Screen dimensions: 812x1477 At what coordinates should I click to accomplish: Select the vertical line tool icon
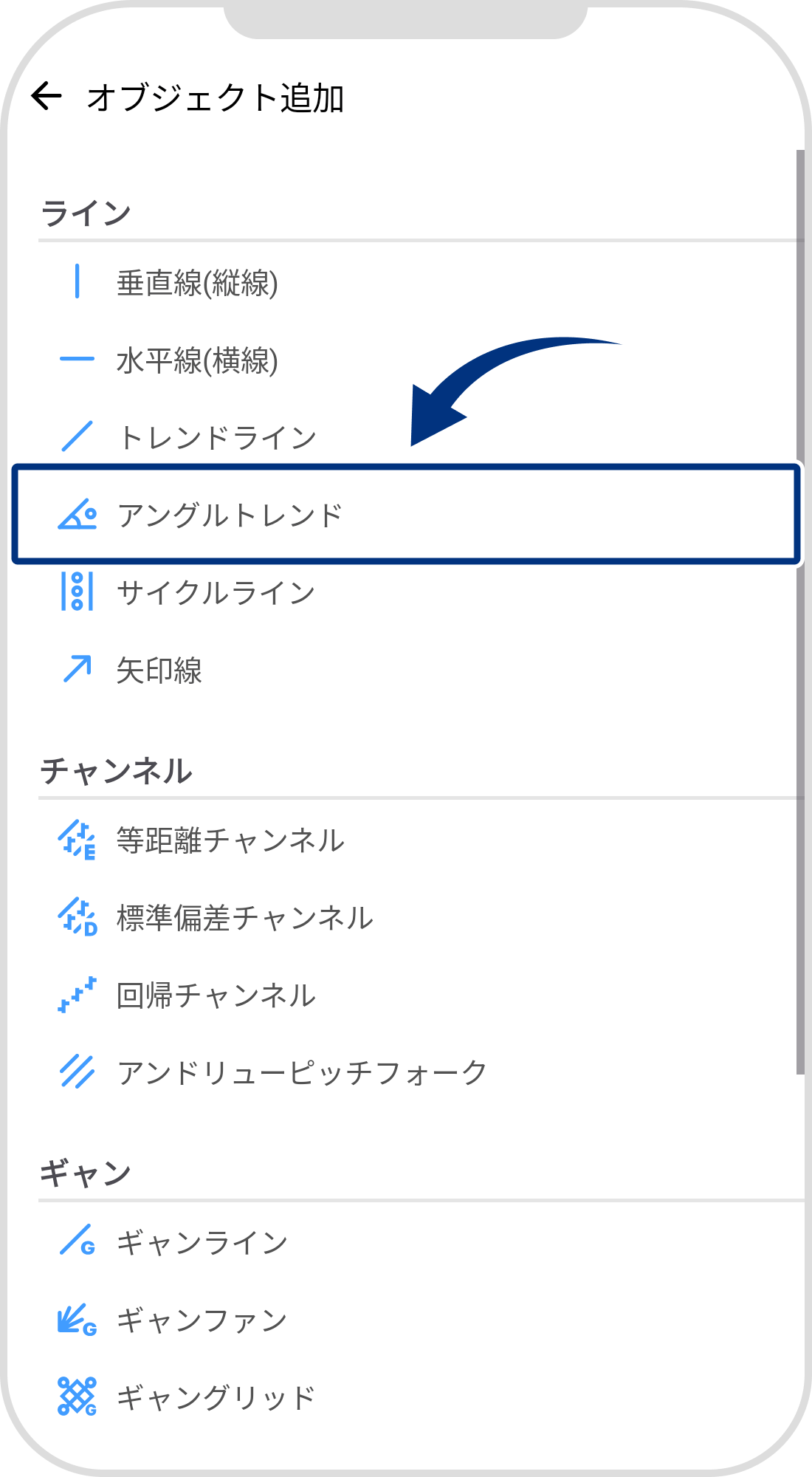(78, 281)
